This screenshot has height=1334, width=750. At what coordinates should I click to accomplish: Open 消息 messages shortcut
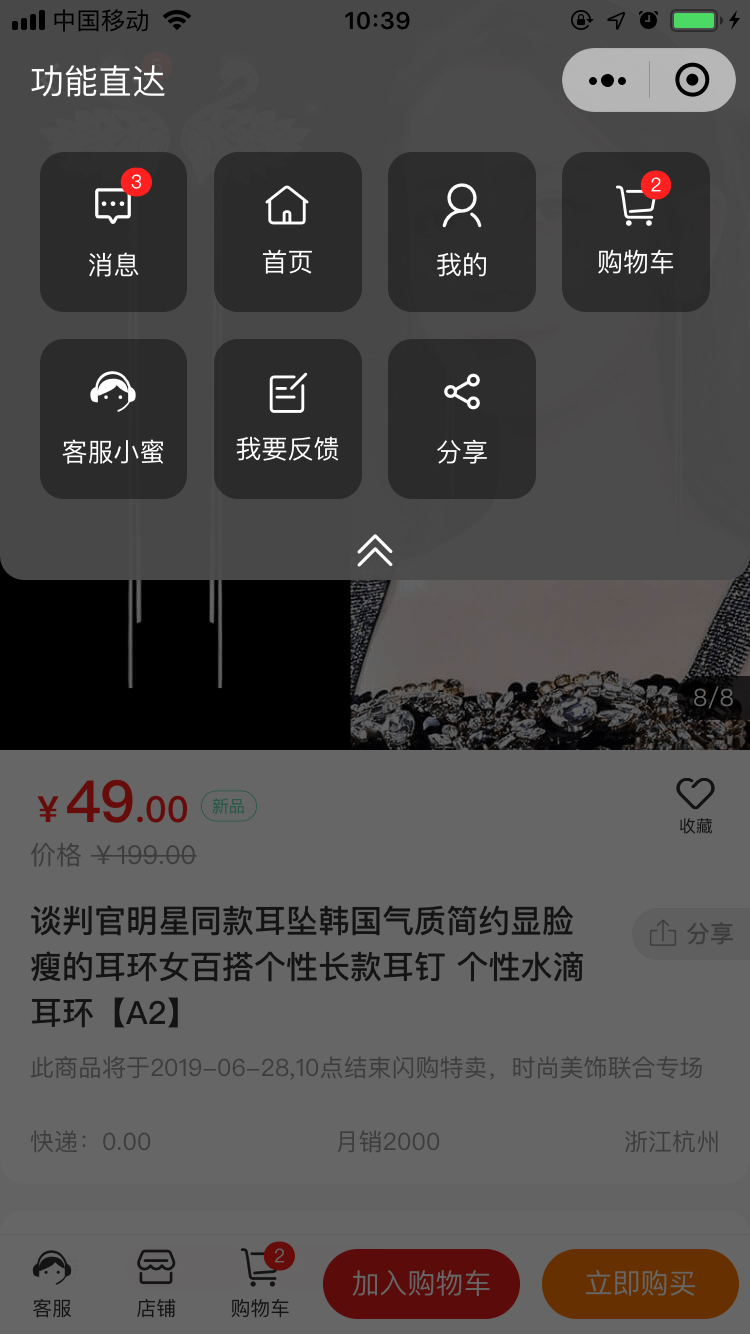click(x=113, y=232)
